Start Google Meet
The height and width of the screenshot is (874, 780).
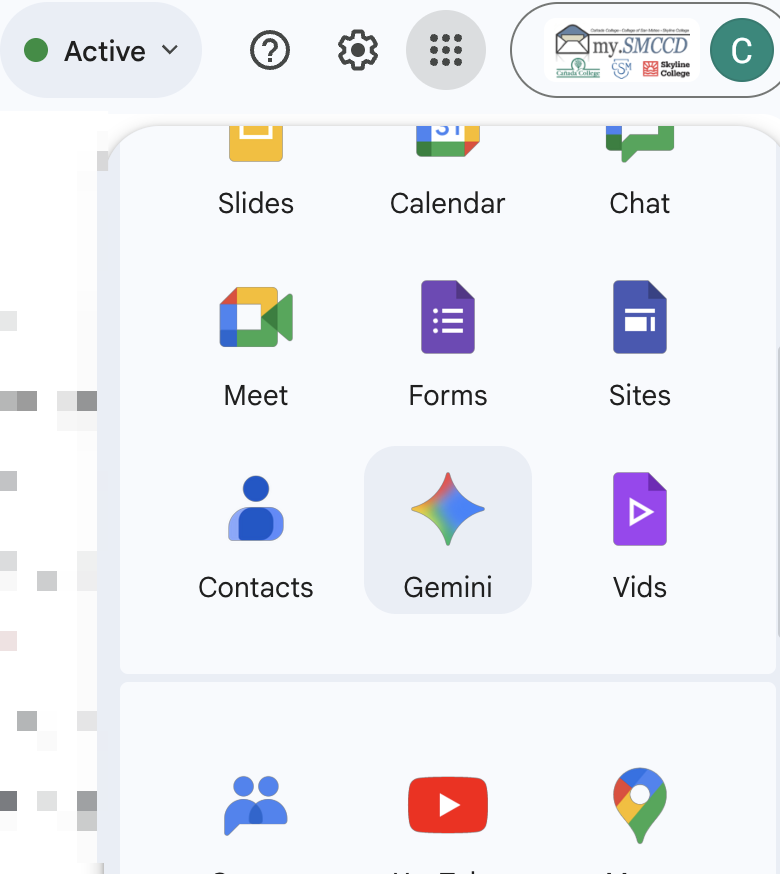tap(255, 340)
